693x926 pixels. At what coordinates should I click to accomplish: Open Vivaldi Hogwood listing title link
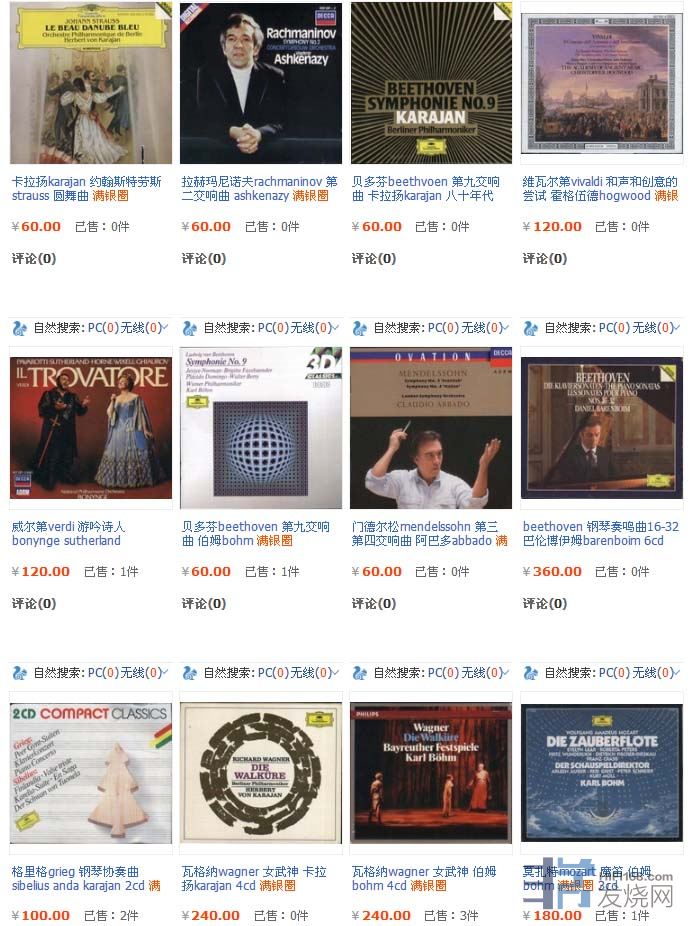[599, 189]
